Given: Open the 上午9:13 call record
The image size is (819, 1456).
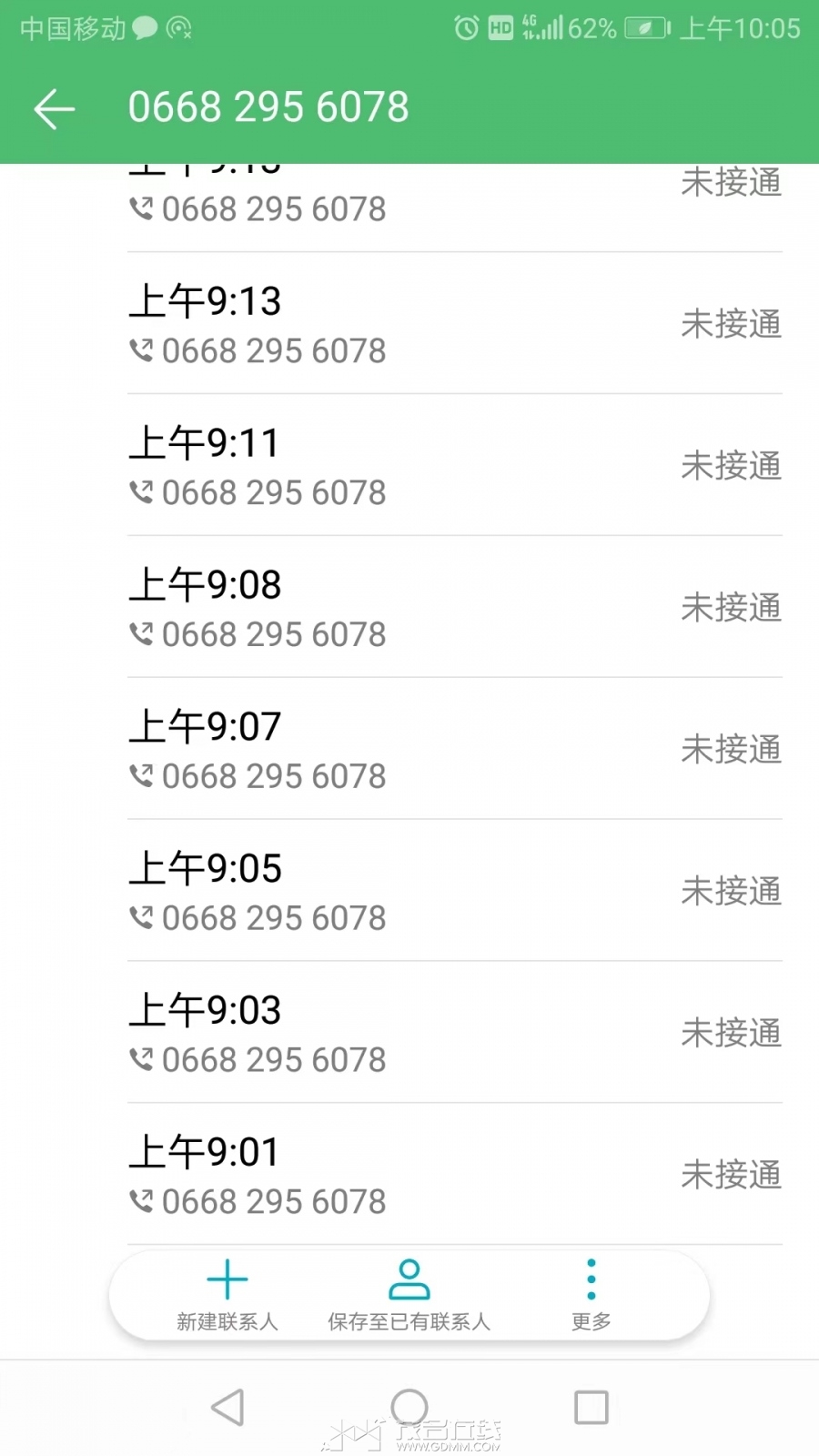Looking at the screenshot, I should 409,324.
